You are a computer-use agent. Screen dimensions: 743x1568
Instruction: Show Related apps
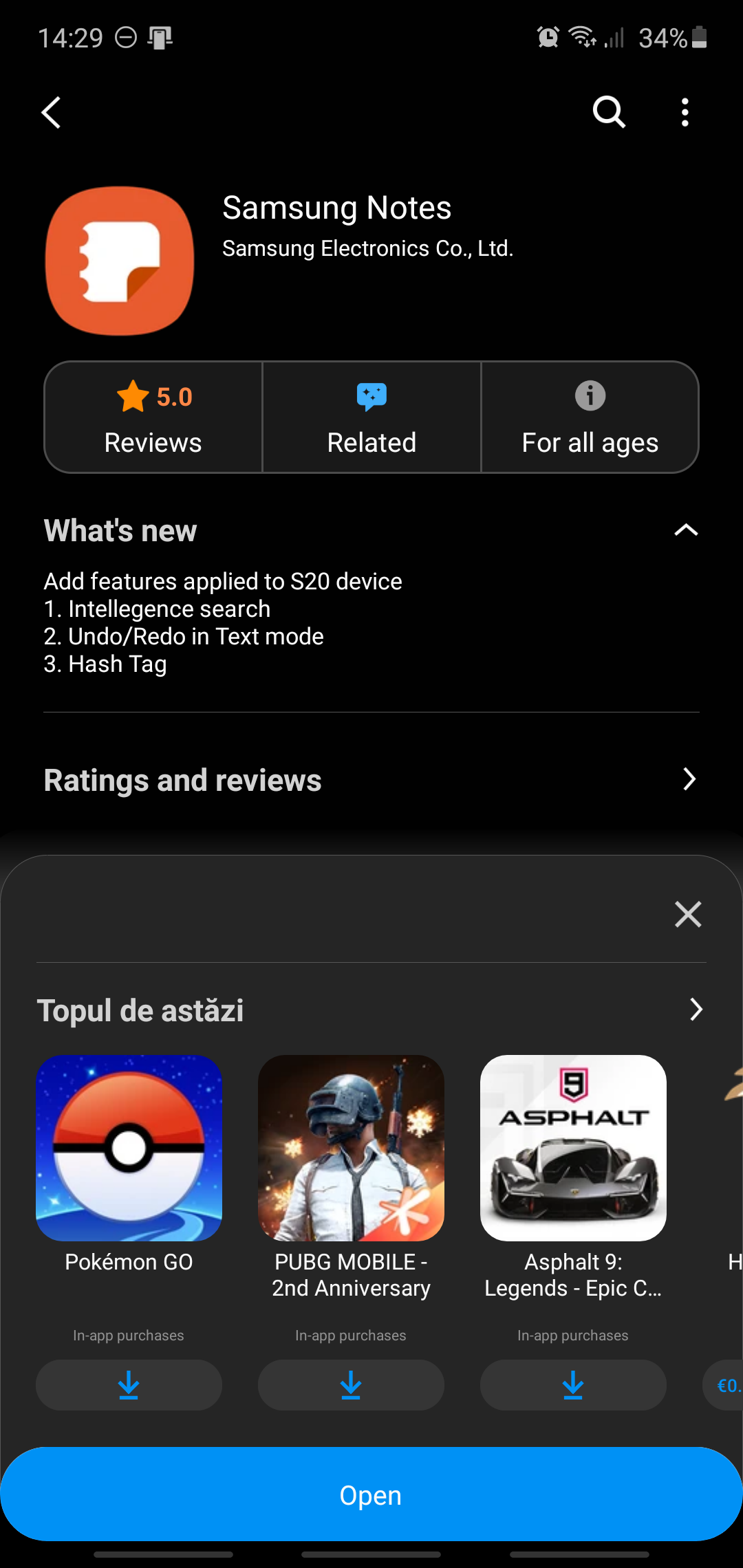[x=371, y=417]
